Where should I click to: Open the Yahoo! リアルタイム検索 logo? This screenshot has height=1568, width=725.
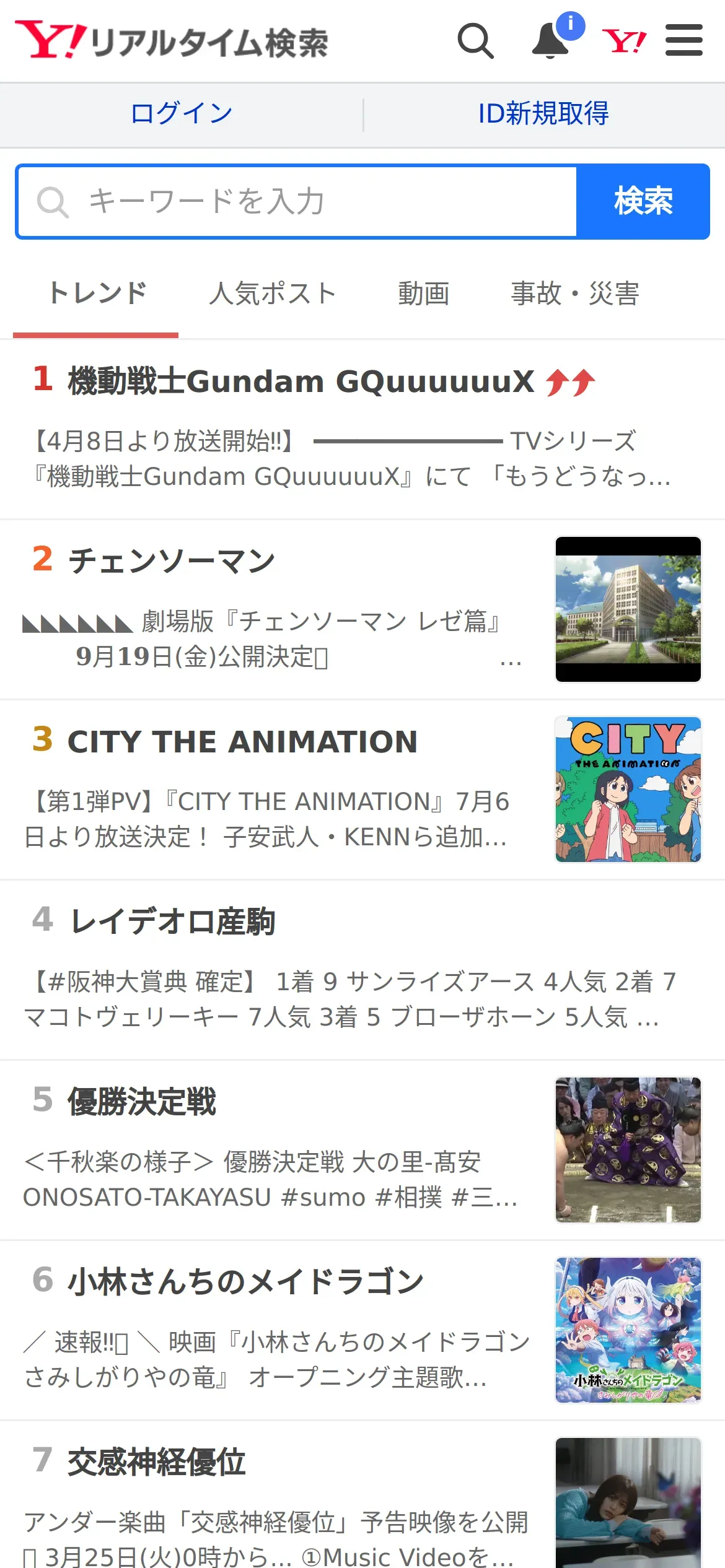click(172, 41)
